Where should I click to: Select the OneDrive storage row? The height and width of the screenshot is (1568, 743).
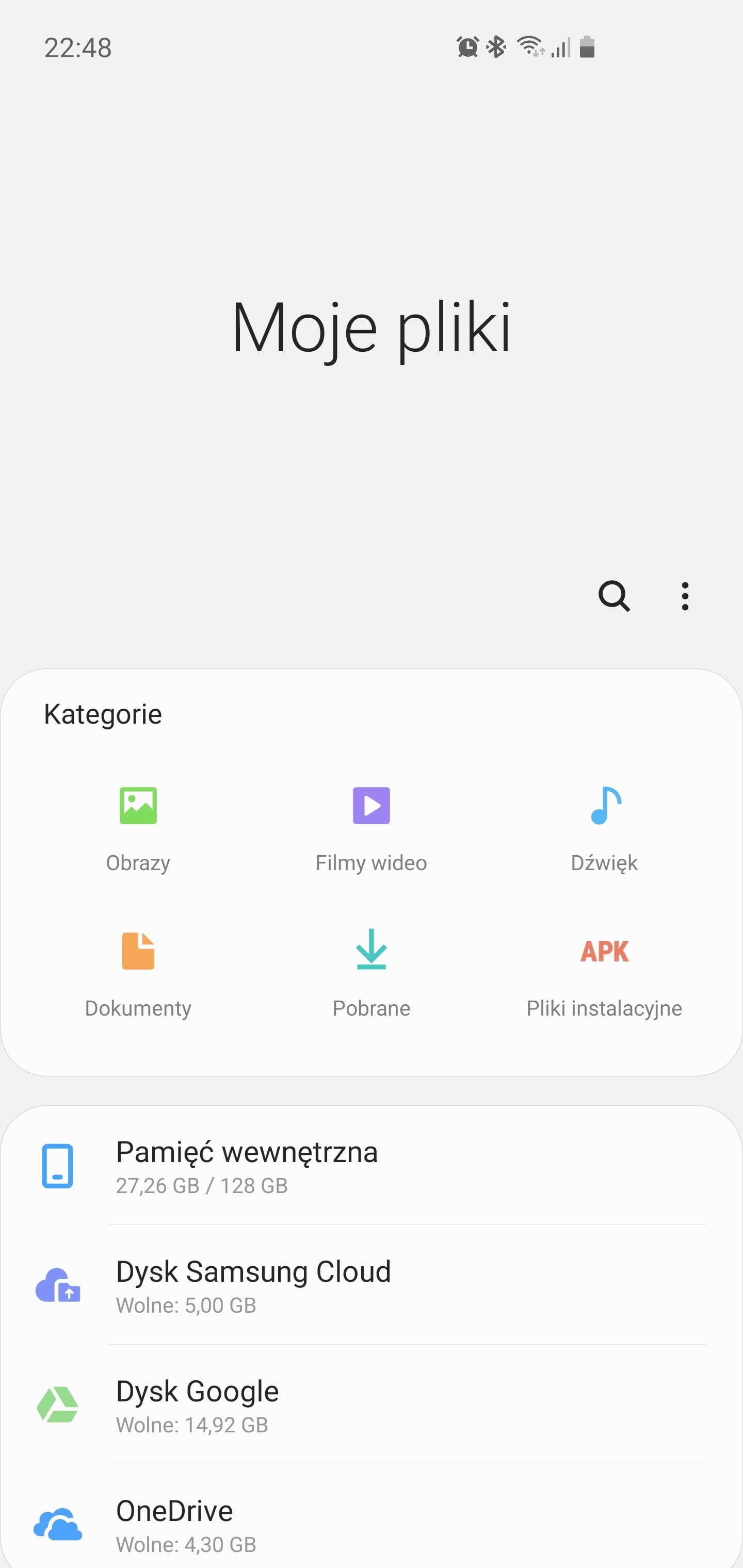pyautogui.click(x=372, y=1516)
